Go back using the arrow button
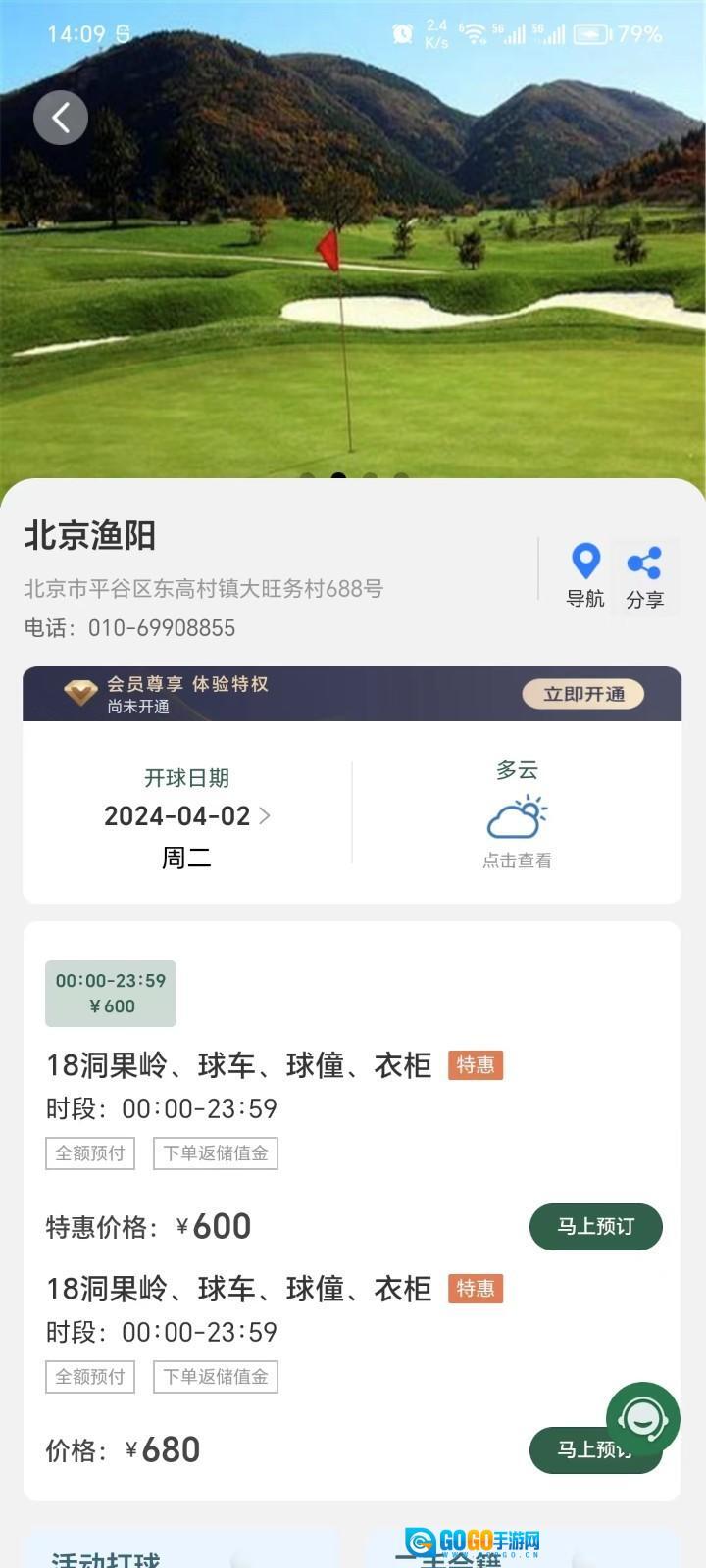This screenshot has height=1568, width=706. 61,118
